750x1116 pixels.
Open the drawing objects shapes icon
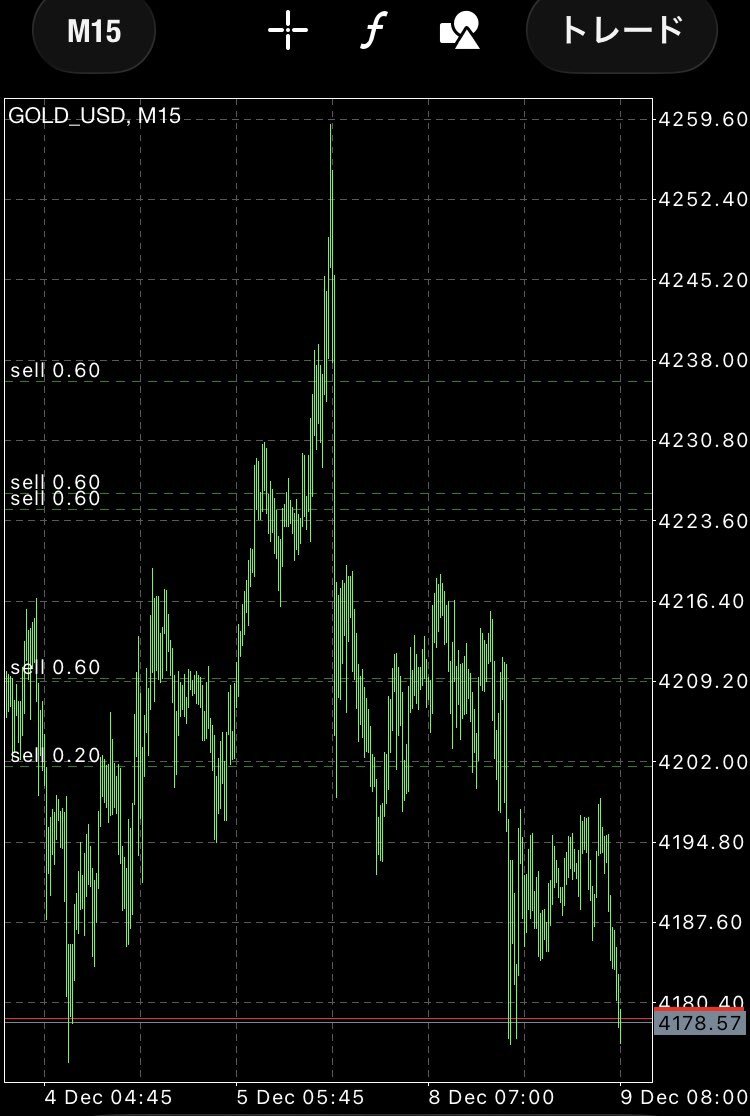click(x=460, y=31)
